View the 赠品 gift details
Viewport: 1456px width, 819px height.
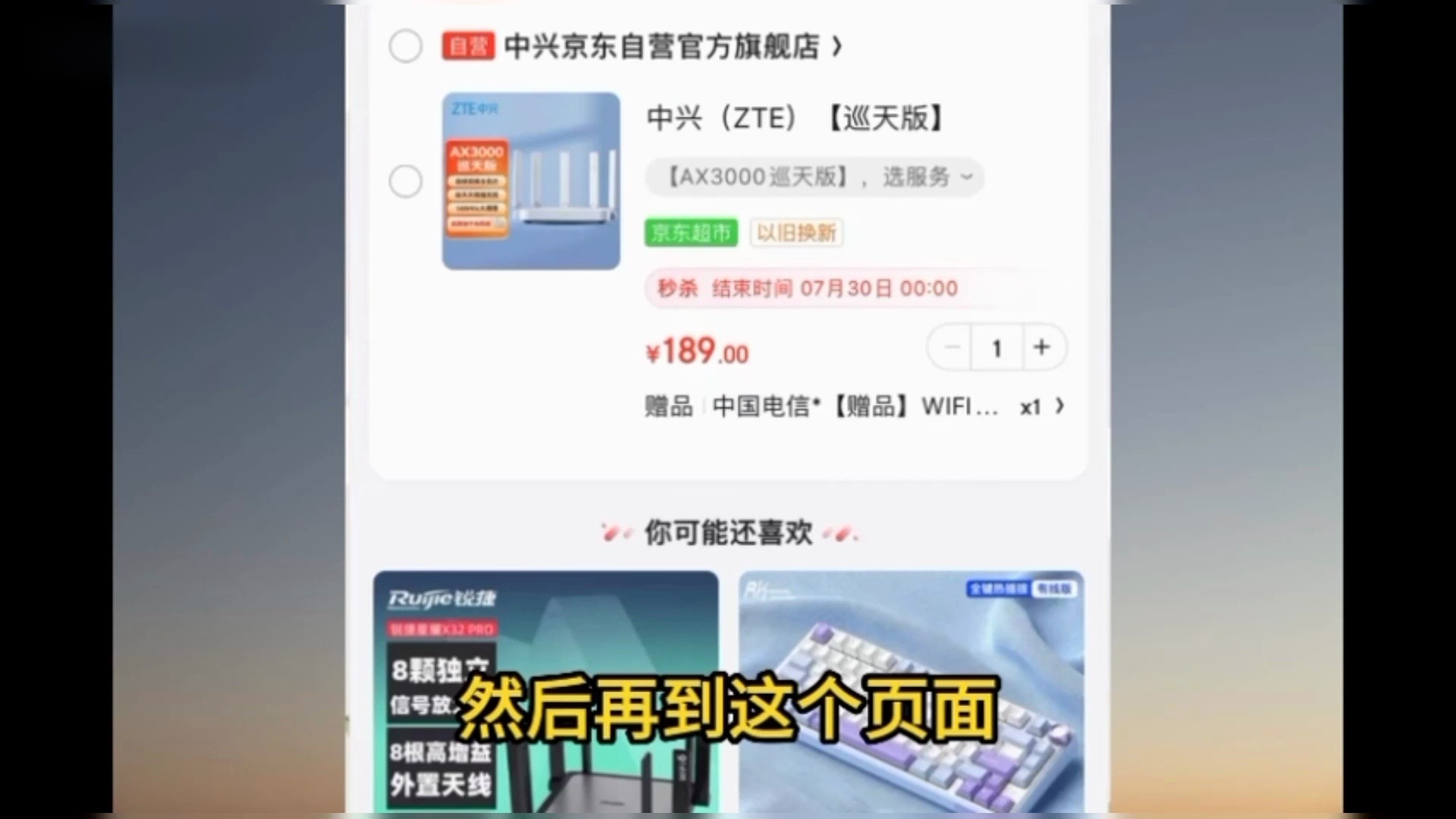click(x=853, y=406)
